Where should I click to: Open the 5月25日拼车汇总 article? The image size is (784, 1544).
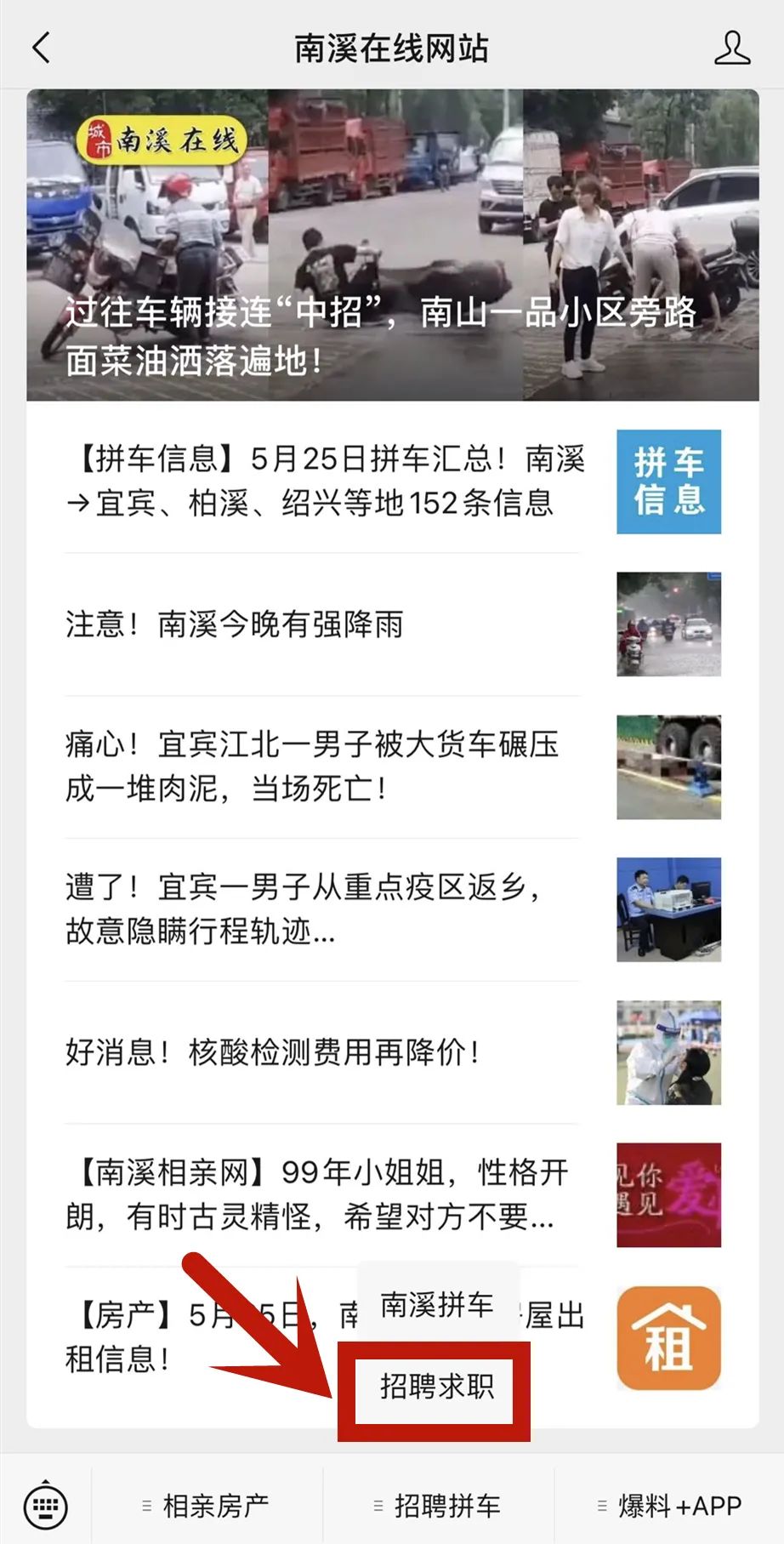[x=392, y=481]
